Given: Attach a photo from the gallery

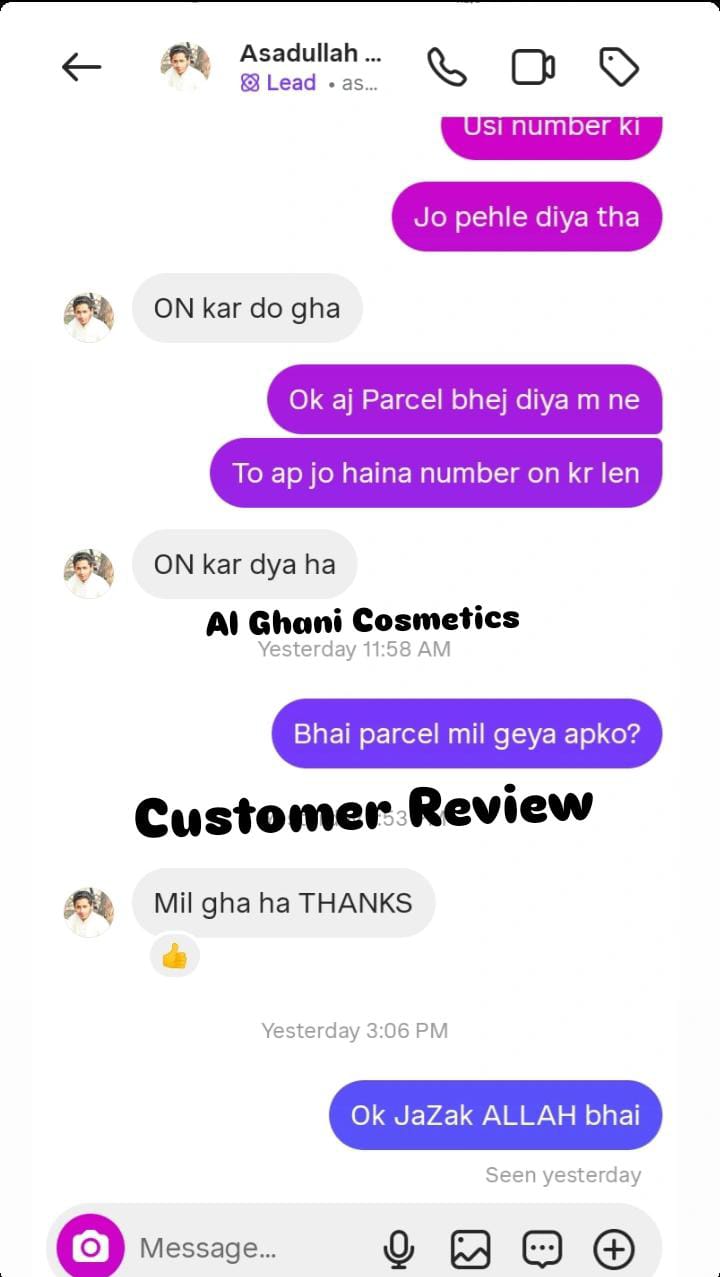Looking at the screenshot, I should (x=470, y=1247).
